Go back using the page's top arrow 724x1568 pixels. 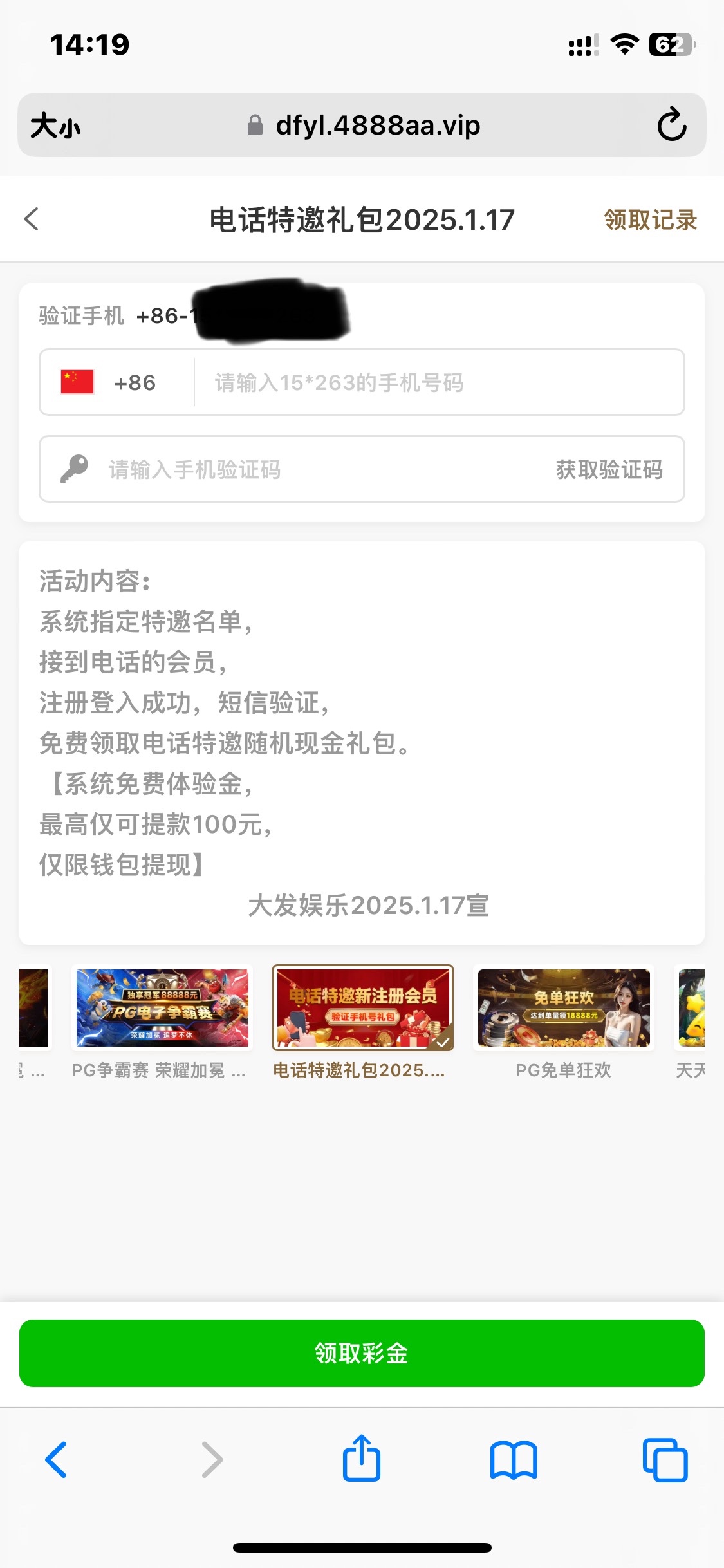pyautogui.click(x=32, y=219)
